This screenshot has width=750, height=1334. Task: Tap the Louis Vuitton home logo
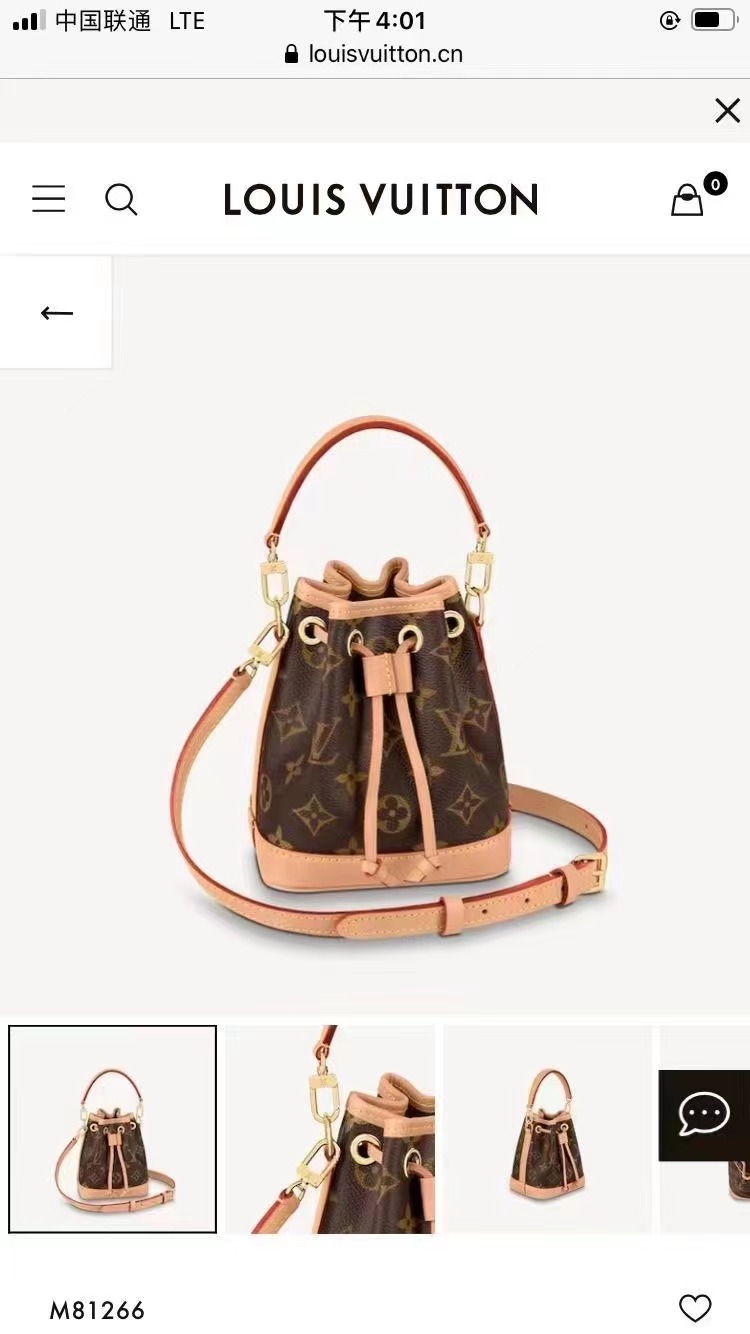pos(380,200)
